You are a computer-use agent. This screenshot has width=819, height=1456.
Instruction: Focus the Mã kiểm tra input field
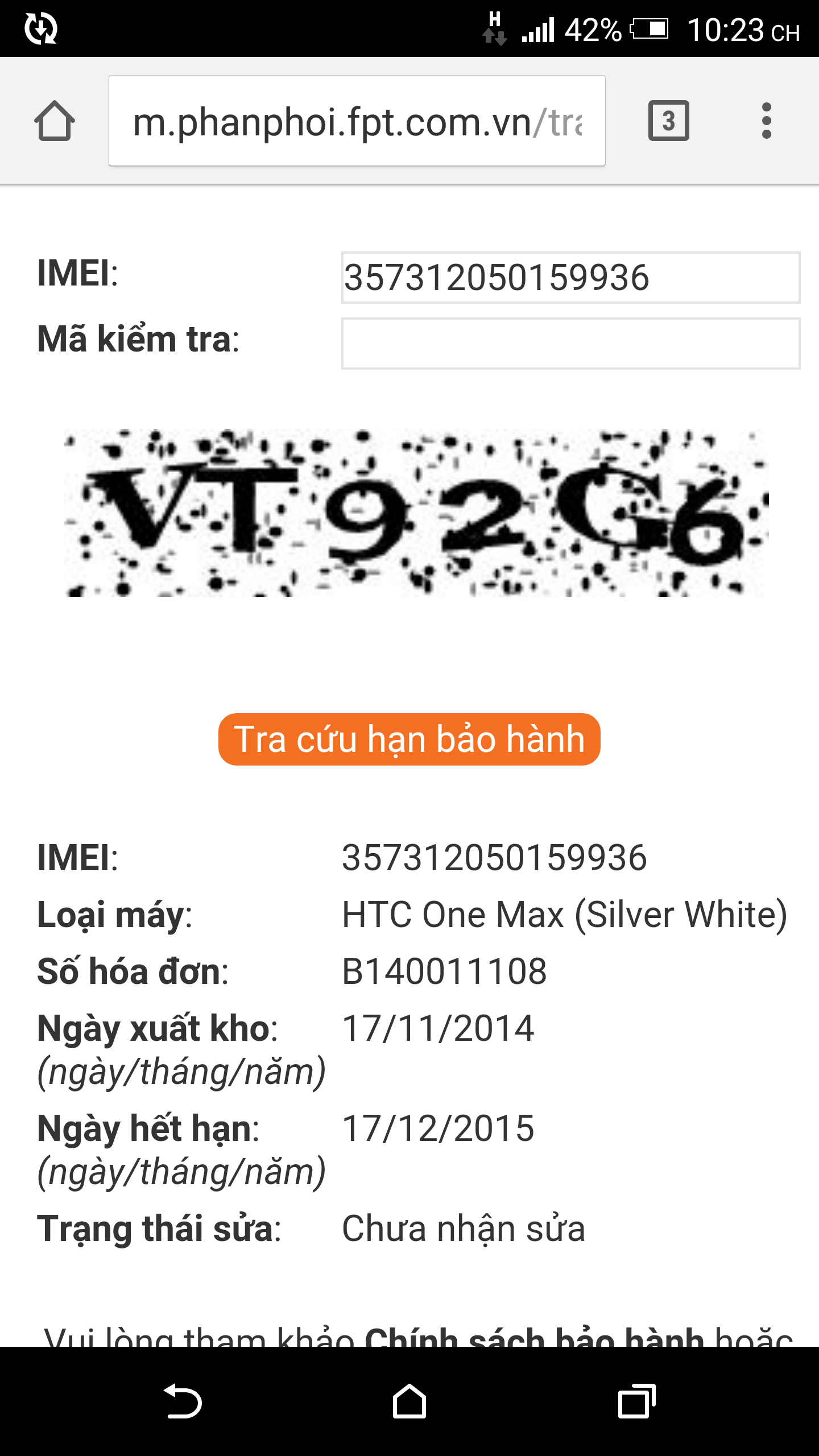point(570,344)
